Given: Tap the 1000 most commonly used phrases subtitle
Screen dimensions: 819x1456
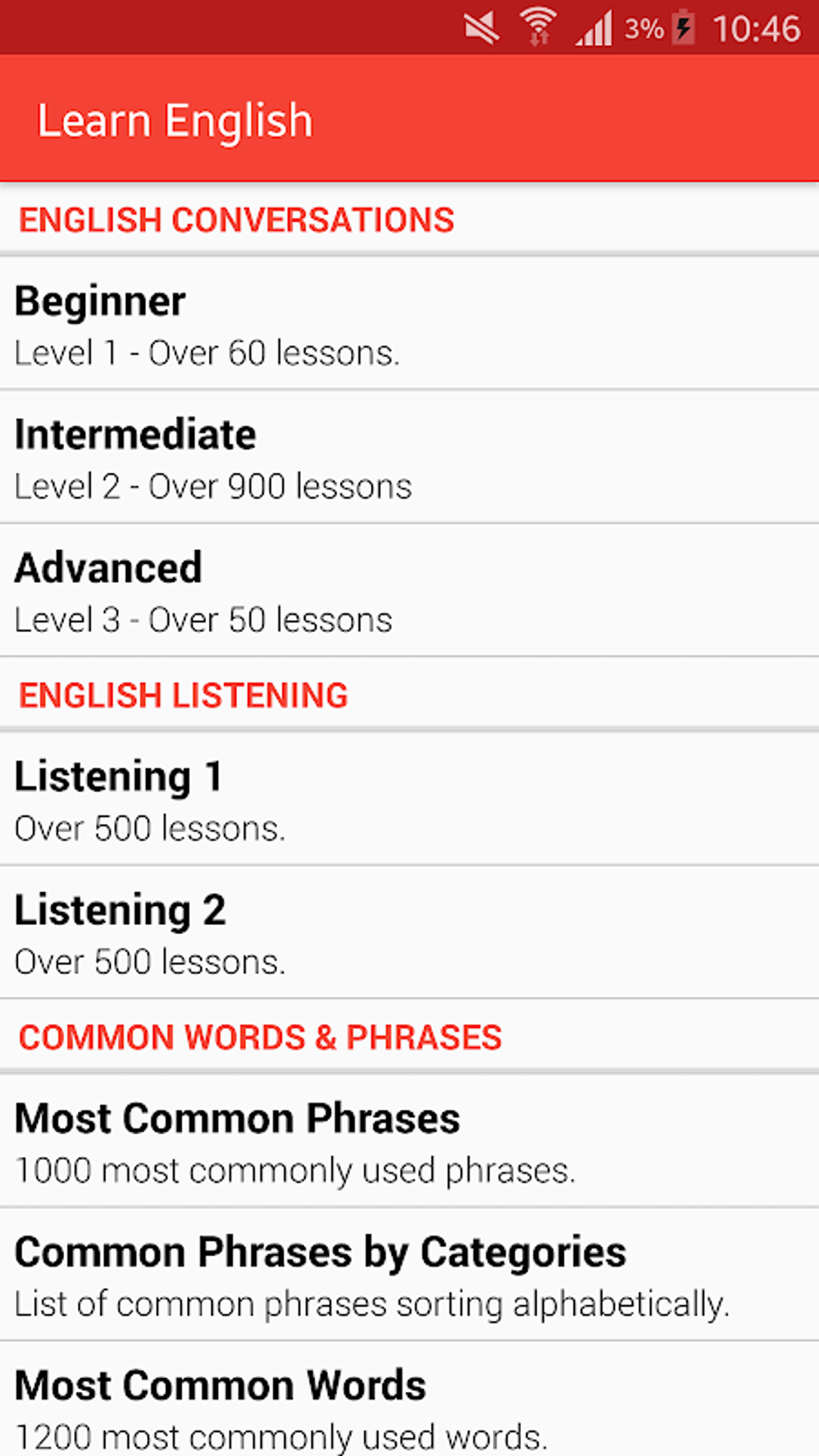Looking at the screenshot, I should click(x=295, y=1170).
